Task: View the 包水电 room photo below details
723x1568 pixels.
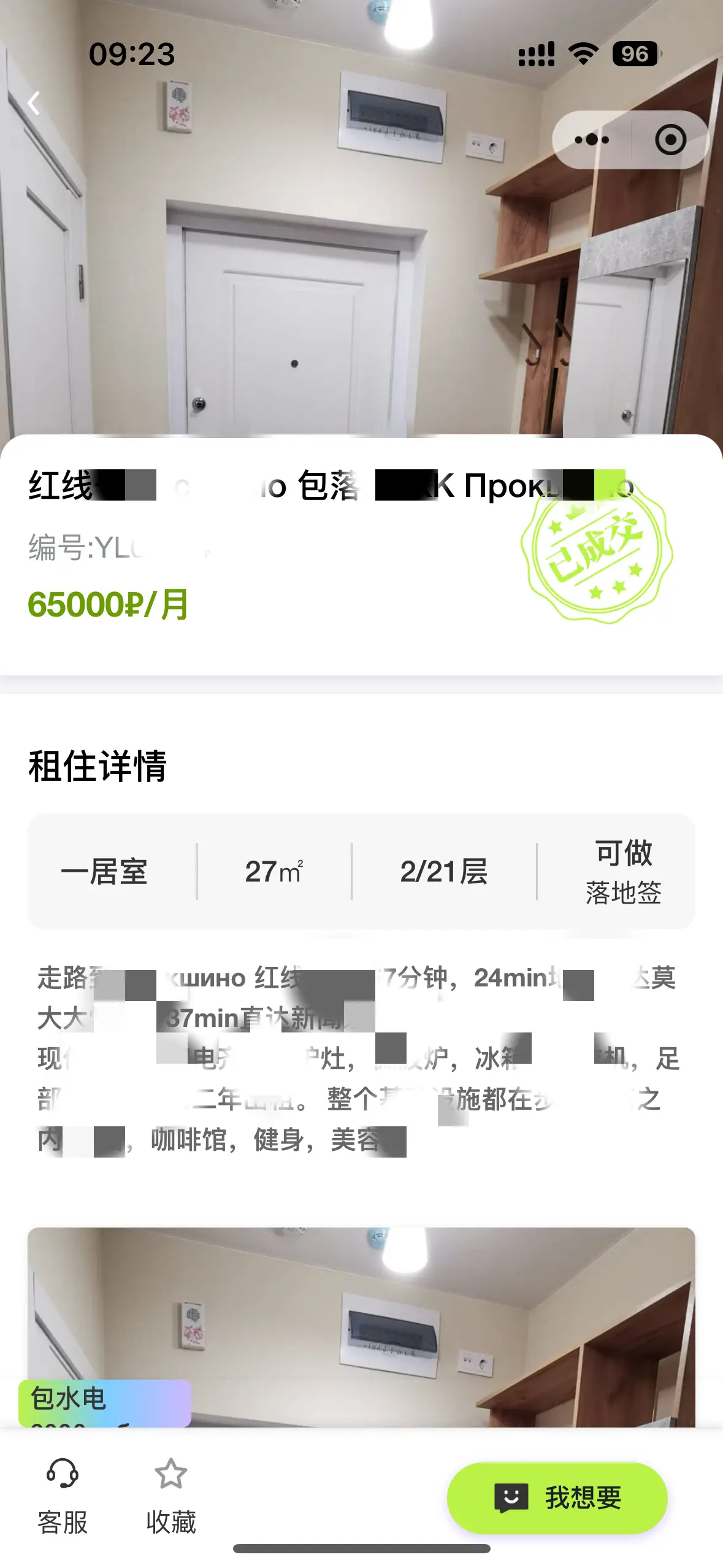Action: coord(361,1325)
